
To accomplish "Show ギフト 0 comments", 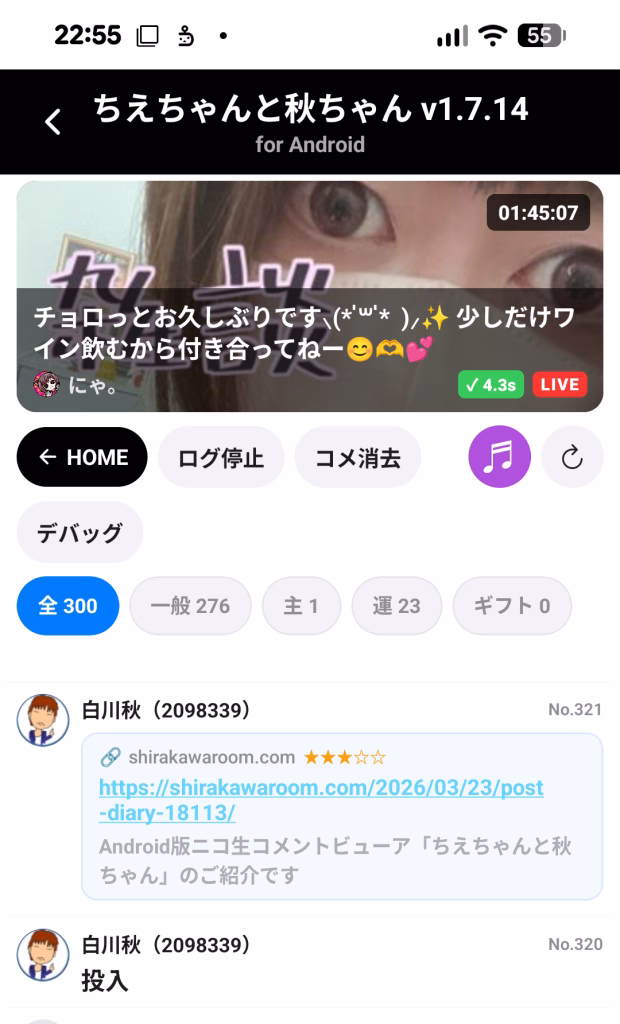I will click(512, 606).
